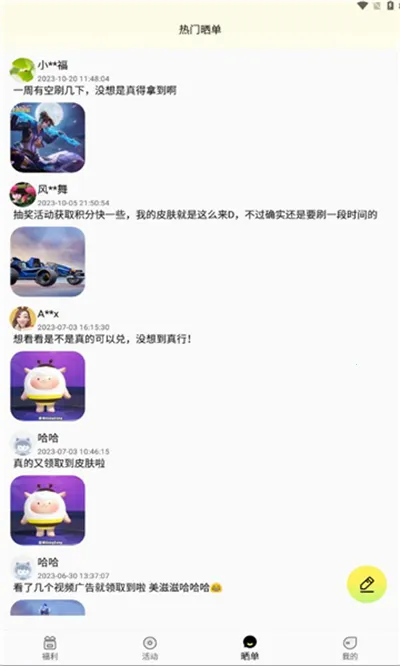
Task: Select the 晒单 tab
Action: [x=250, y=648]
